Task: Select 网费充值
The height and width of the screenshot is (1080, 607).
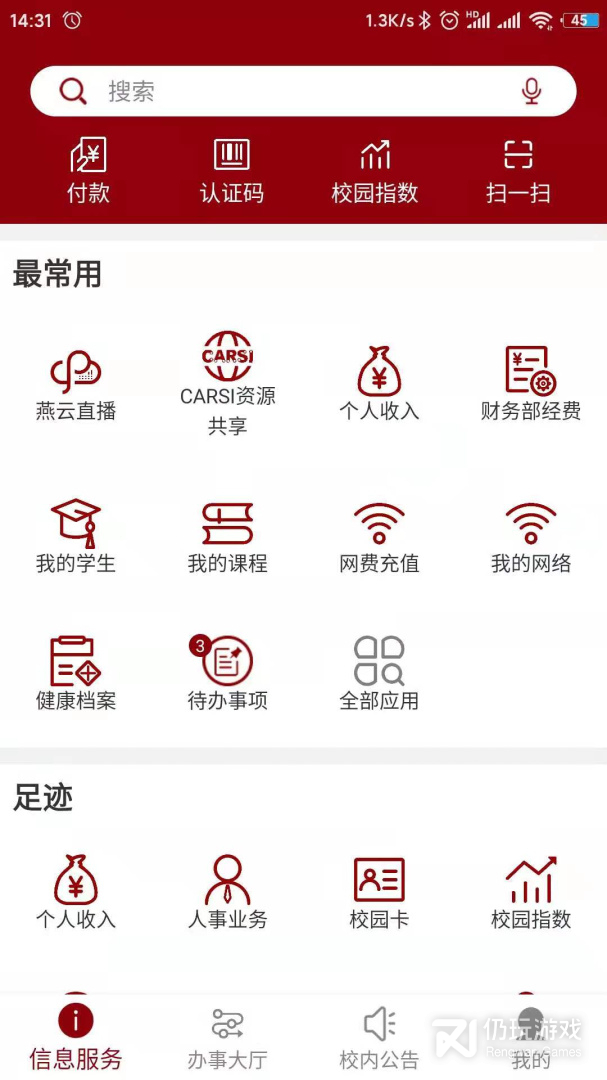Action: [379, 537]
